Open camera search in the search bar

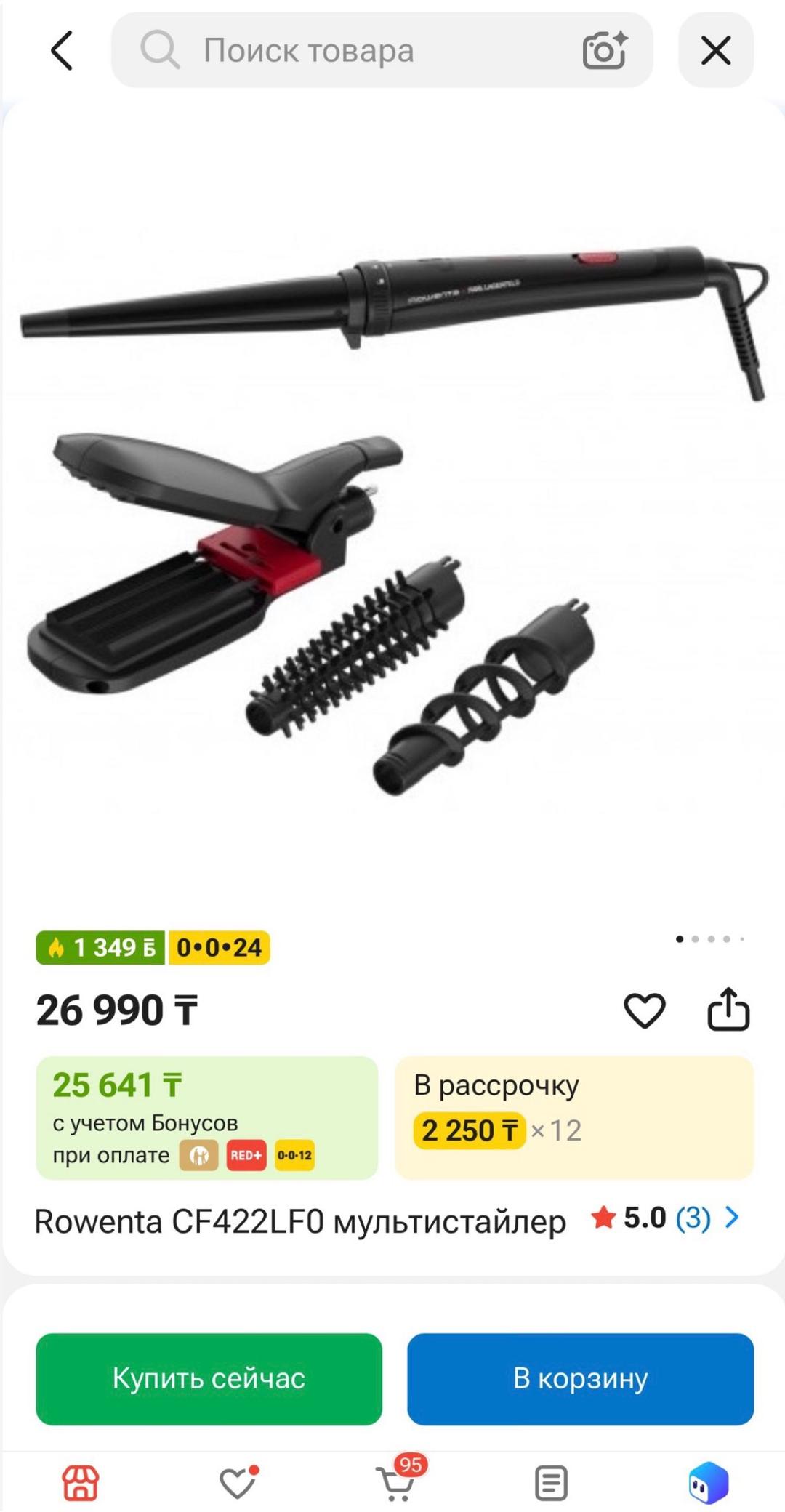pos(605,50)
